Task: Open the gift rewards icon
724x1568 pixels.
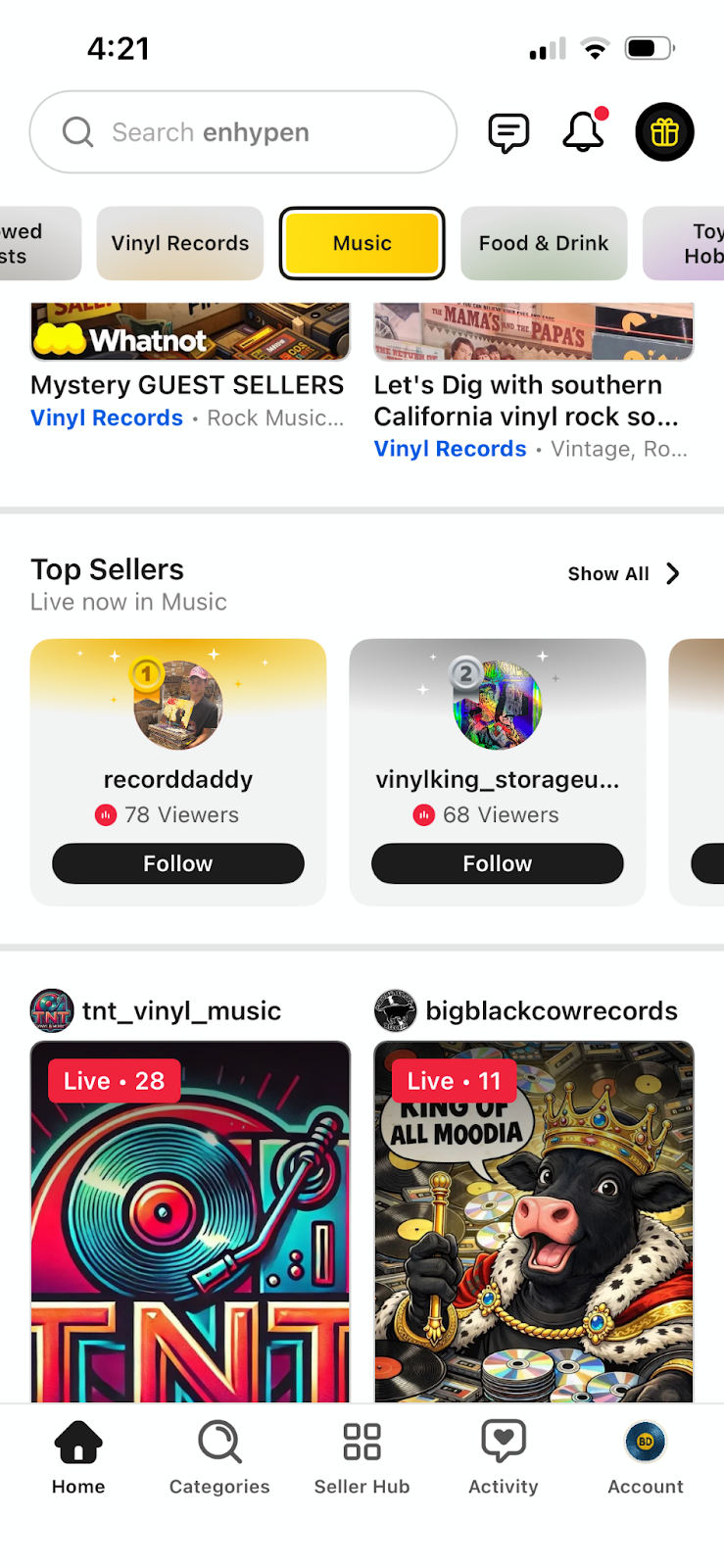Action: [664, 132]
